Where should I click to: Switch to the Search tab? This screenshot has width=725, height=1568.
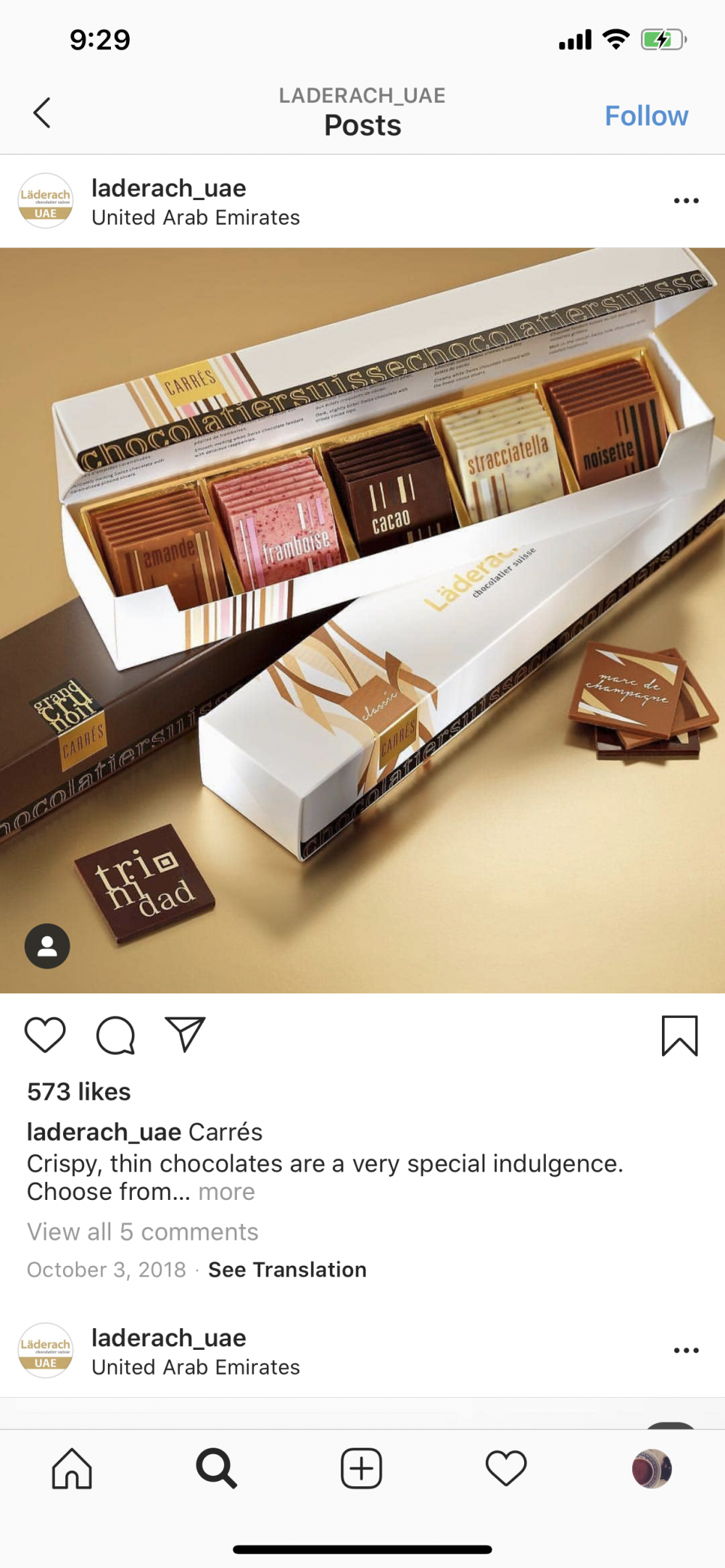tap(216, 1469)
